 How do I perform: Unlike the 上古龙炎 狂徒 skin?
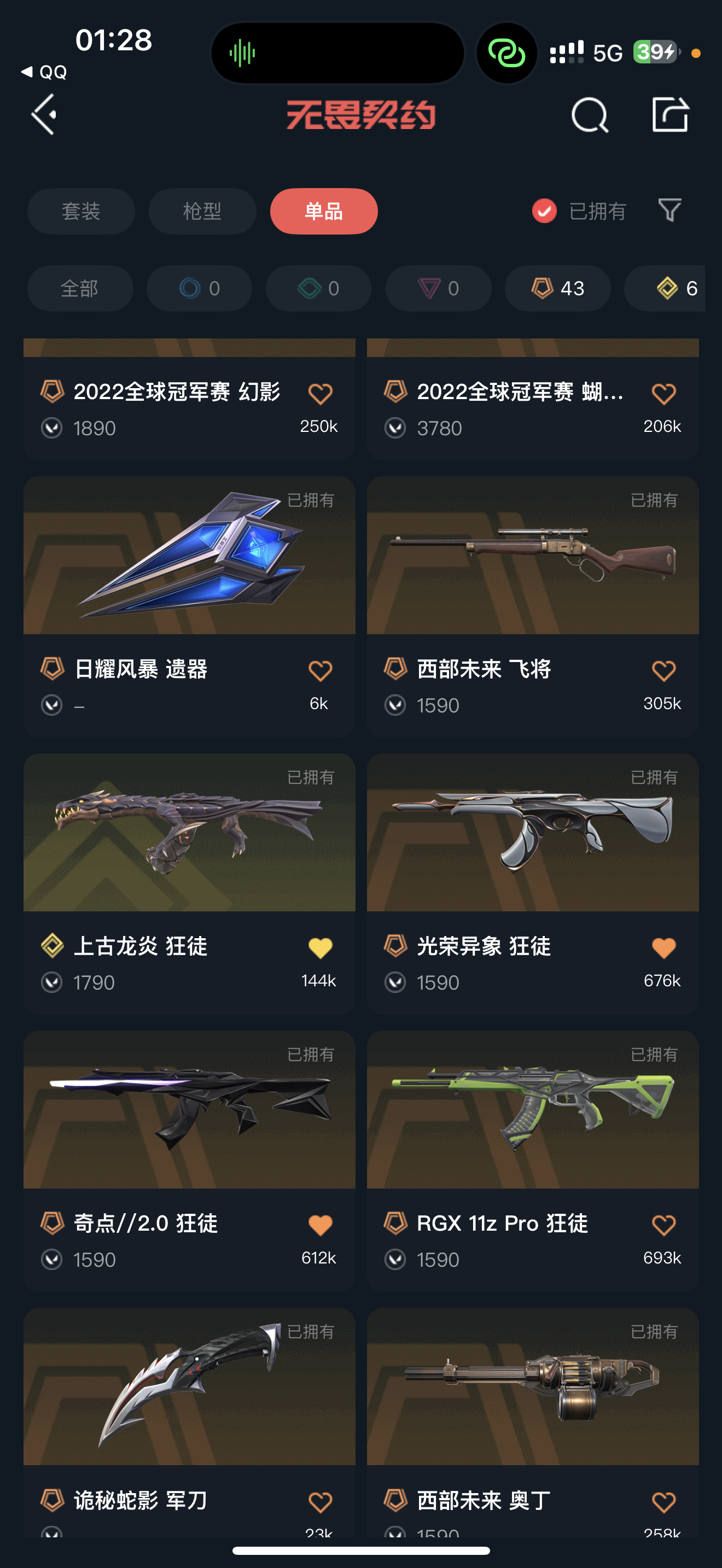[320, 947]
